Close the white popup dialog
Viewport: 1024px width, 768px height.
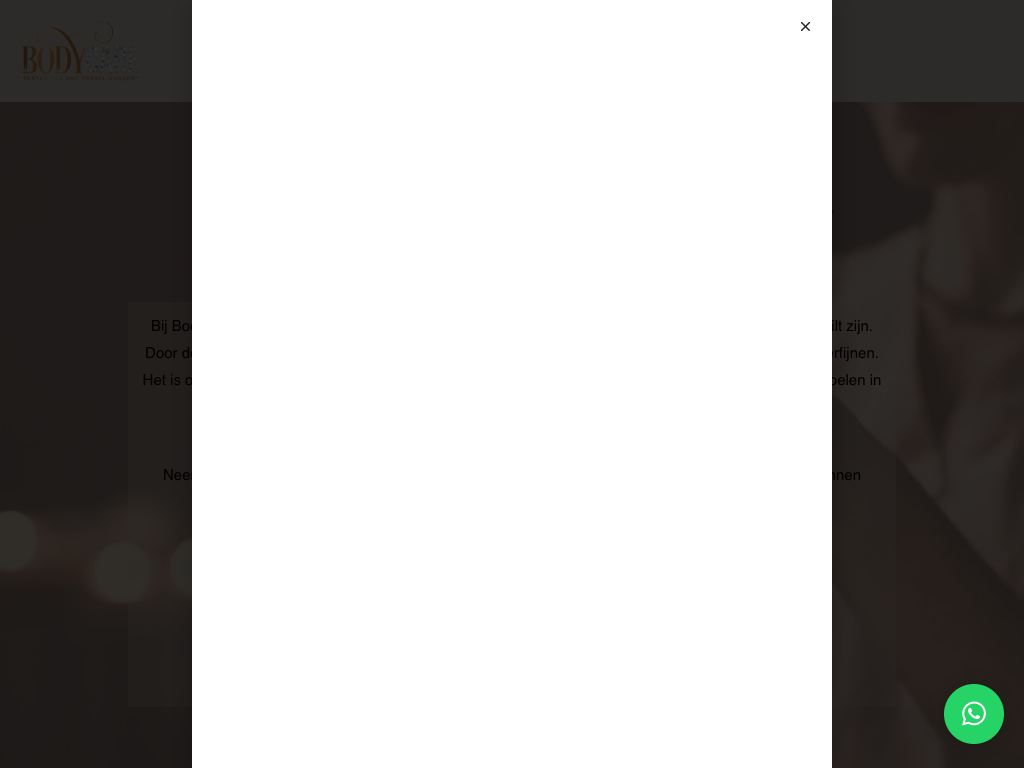pyautogui.click(x=805, y=27)
